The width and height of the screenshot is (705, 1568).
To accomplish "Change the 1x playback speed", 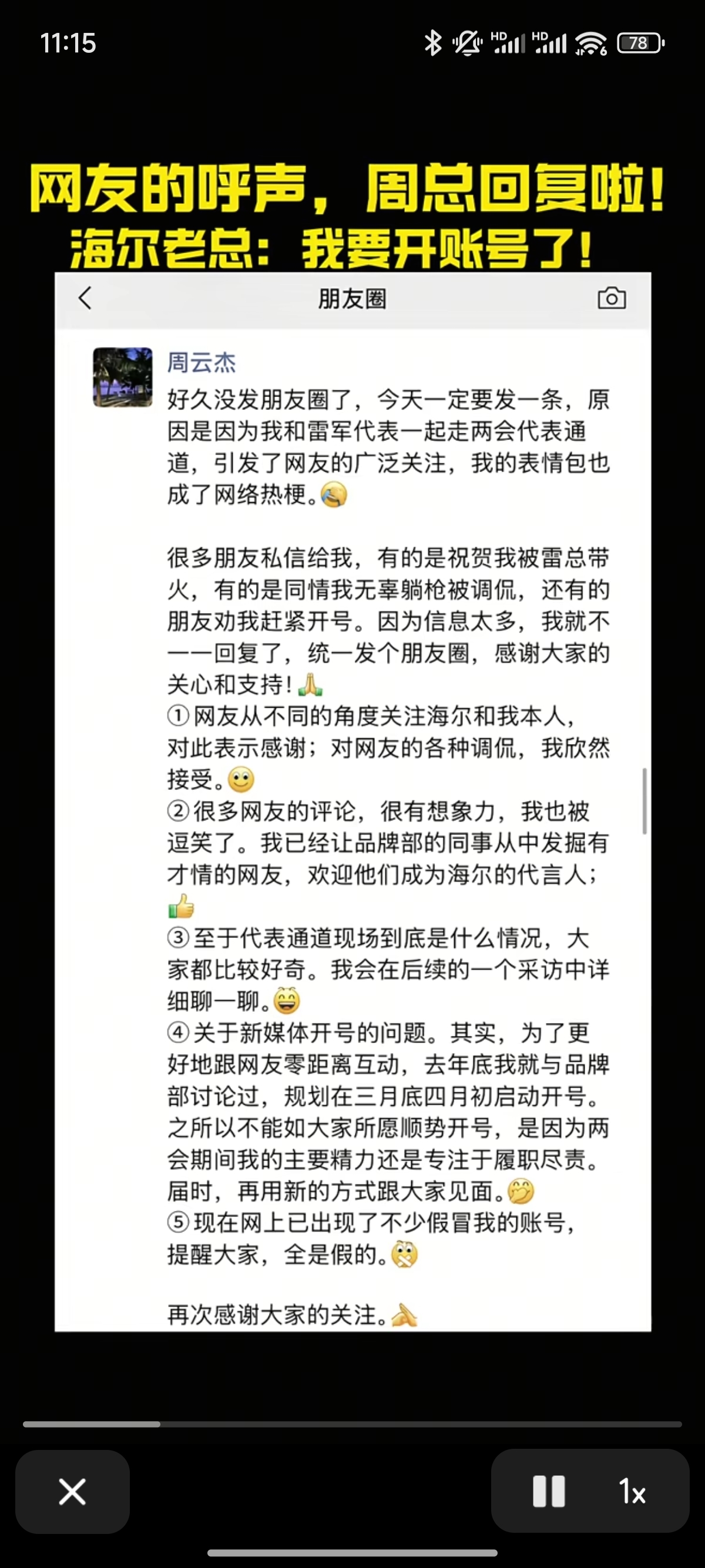I will (633, 1491).
